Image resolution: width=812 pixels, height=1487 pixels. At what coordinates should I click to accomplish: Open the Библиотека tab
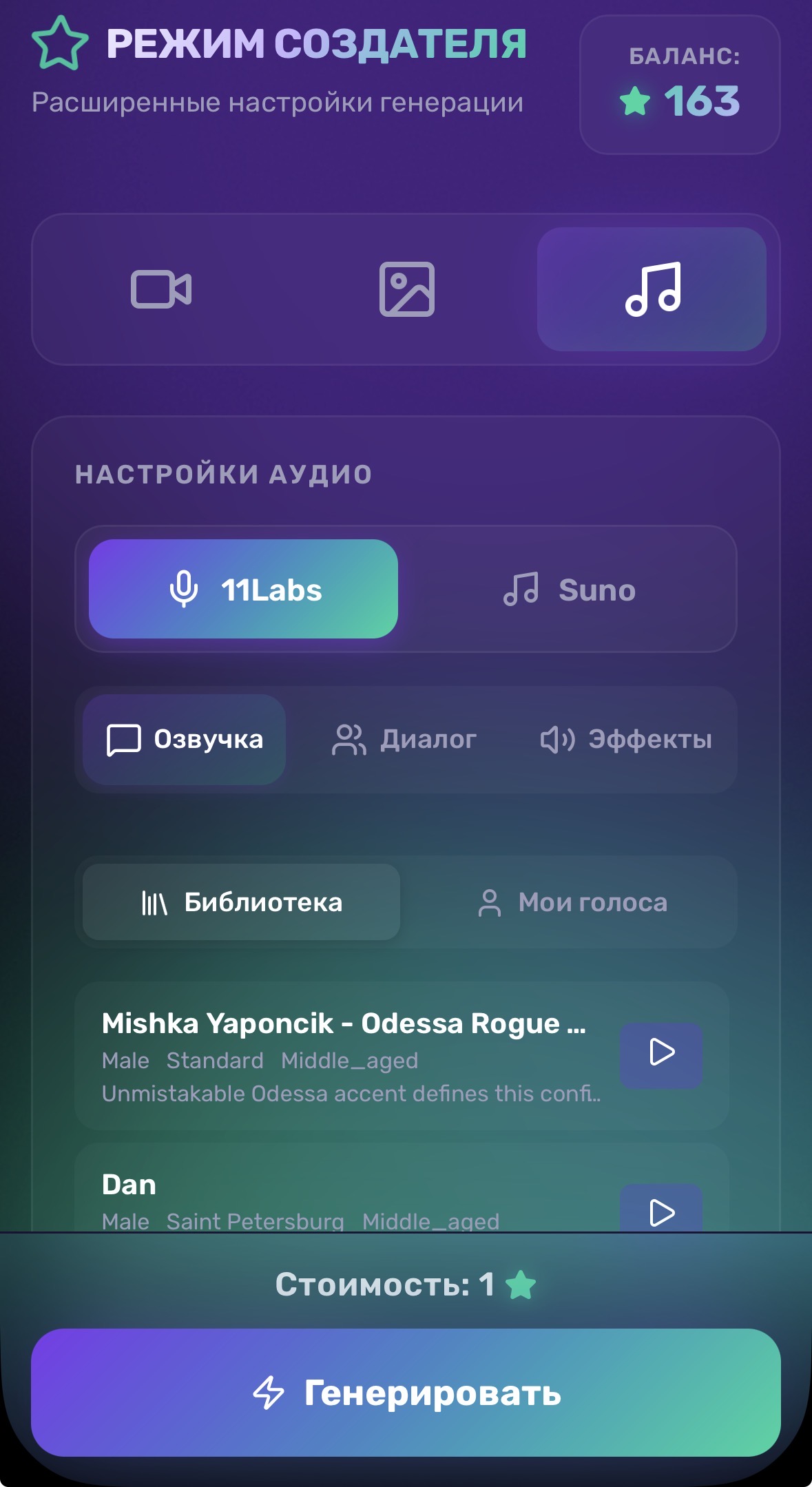240,902
